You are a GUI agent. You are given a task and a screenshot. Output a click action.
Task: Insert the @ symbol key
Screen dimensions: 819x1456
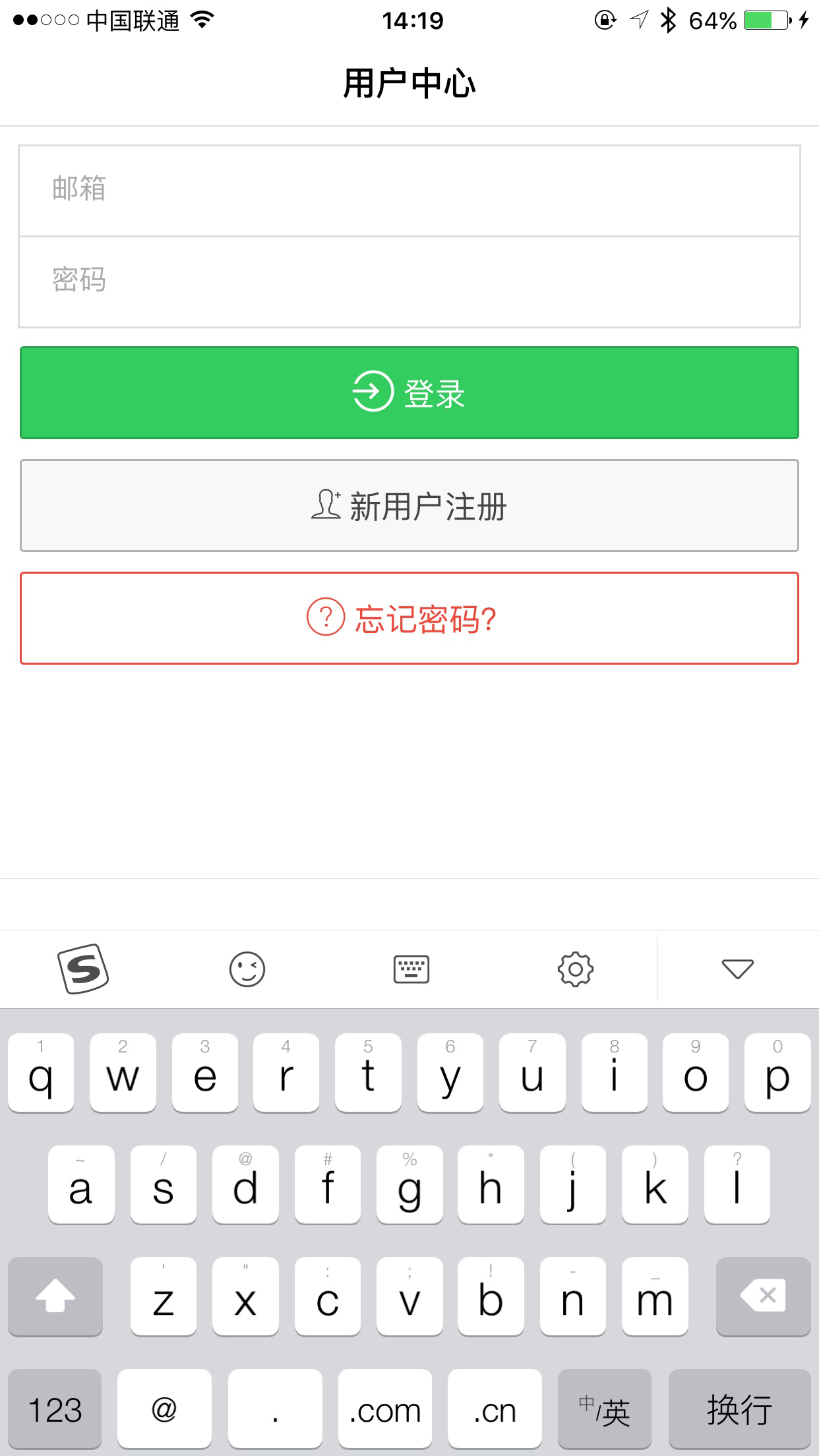point(164,1409)
